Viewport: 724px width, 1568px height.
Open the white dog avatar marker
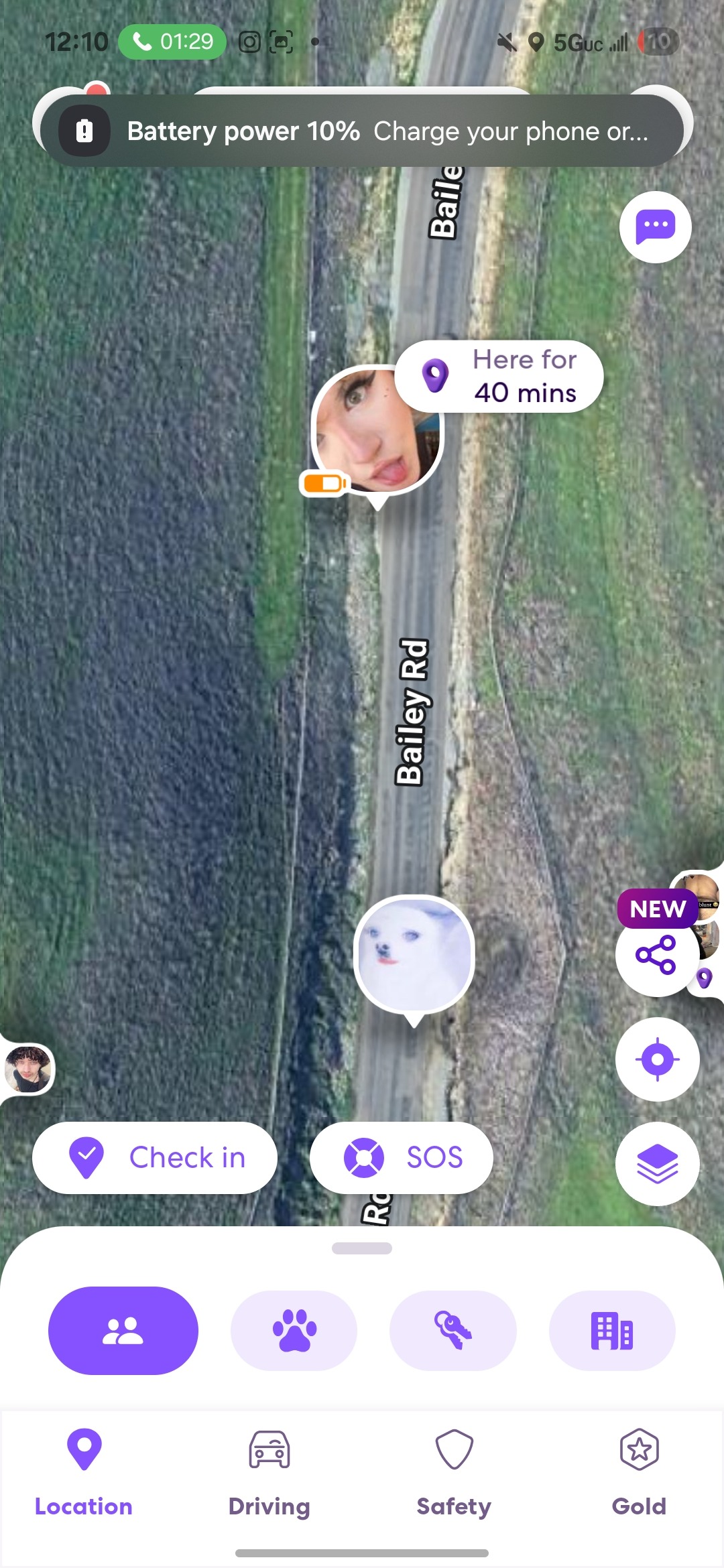(414, 954)
